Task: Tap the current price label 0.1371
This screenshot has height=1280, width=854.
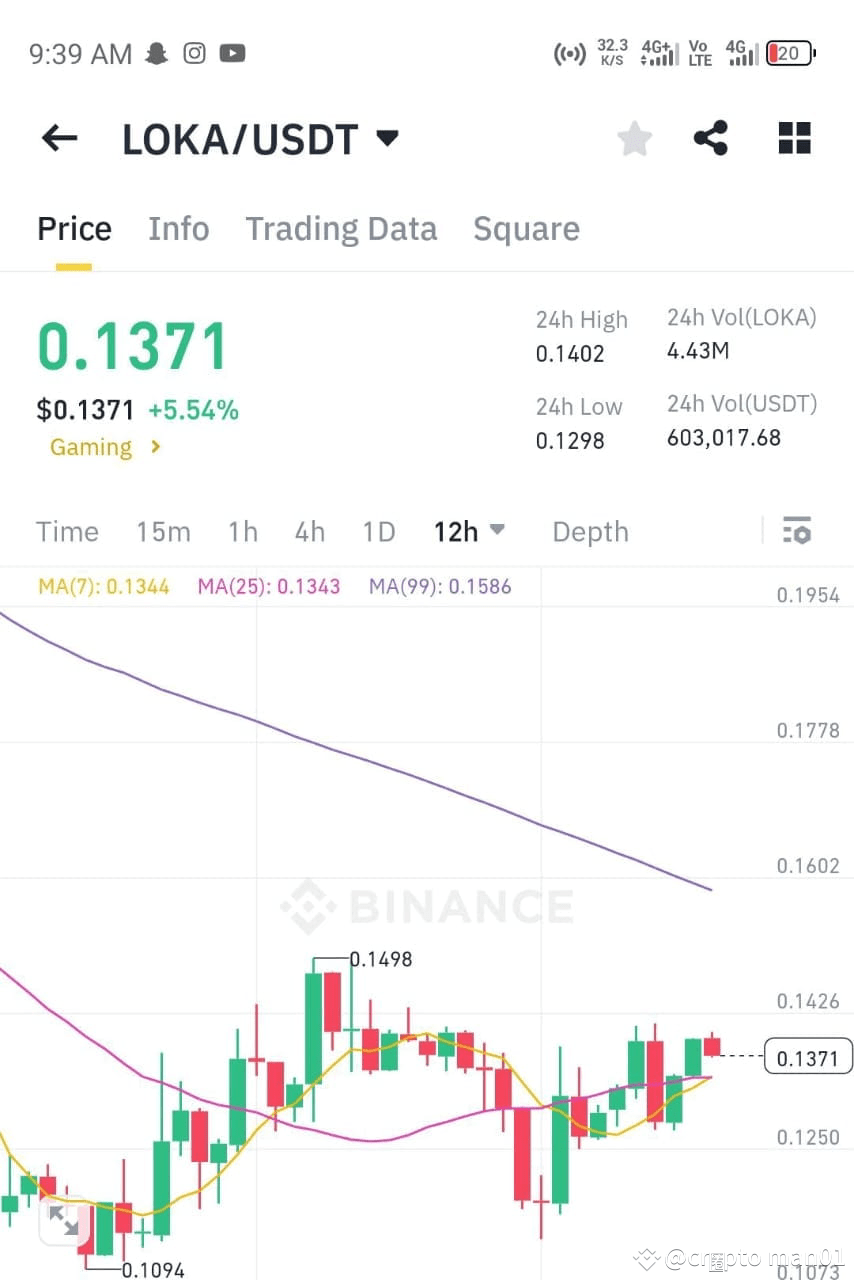Action: click(x=808, y=1057)
